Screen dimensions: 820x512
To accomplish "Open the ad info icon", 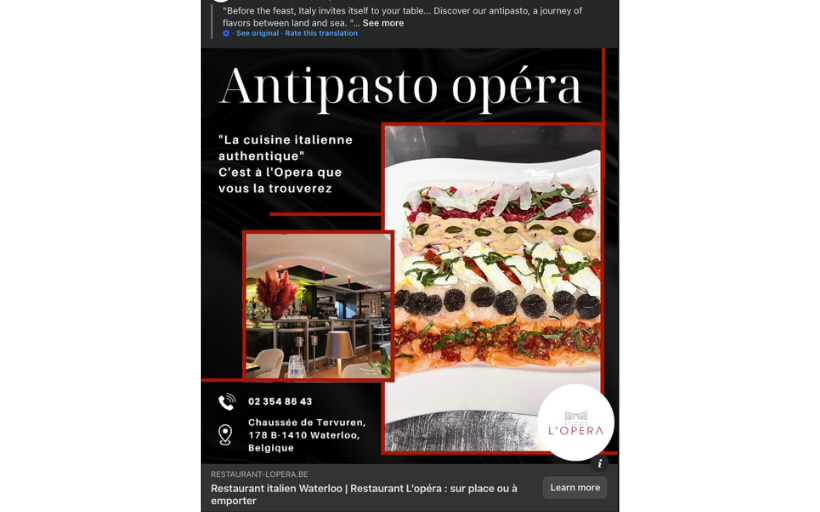I will (600, 463).
